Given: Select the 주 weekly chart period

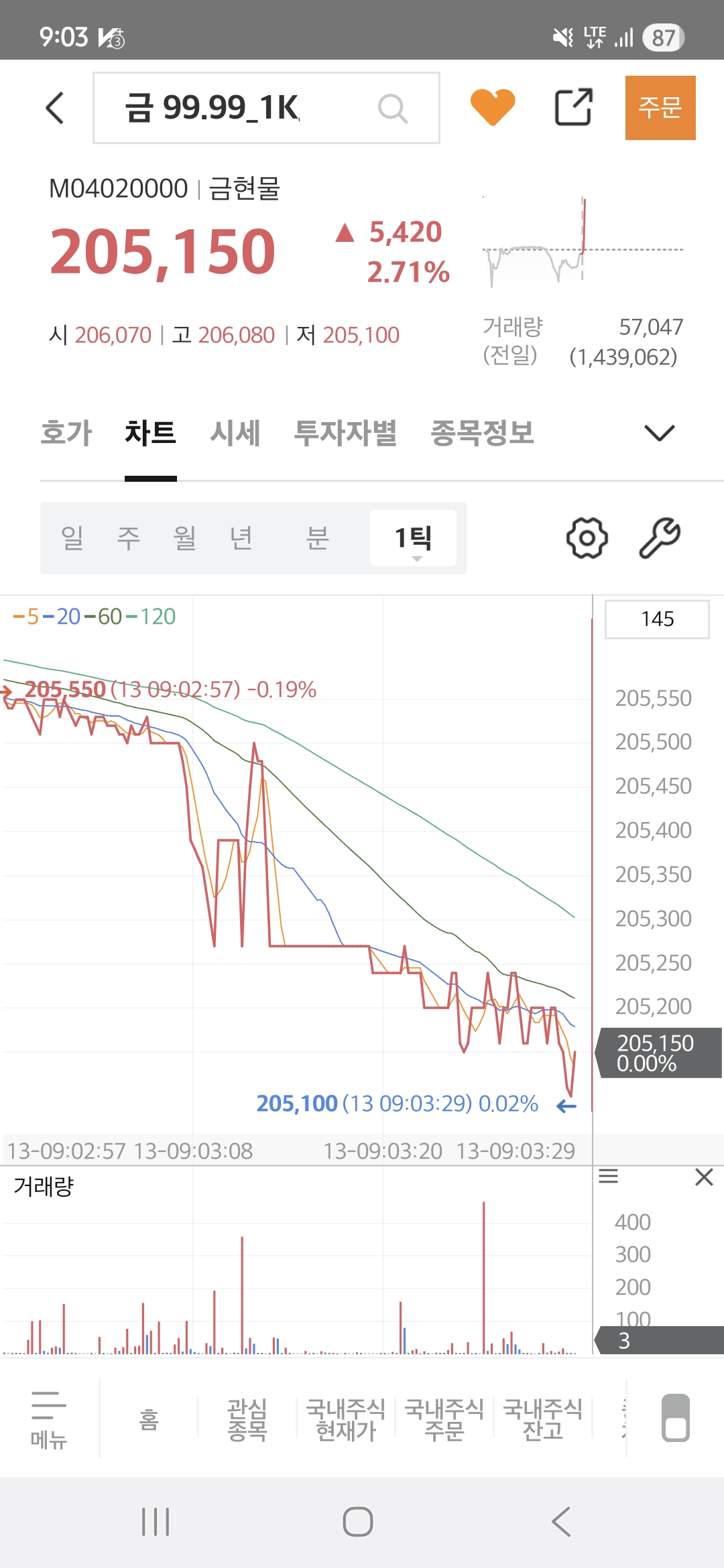Looking at the screenshot, I should coord(128,538).
